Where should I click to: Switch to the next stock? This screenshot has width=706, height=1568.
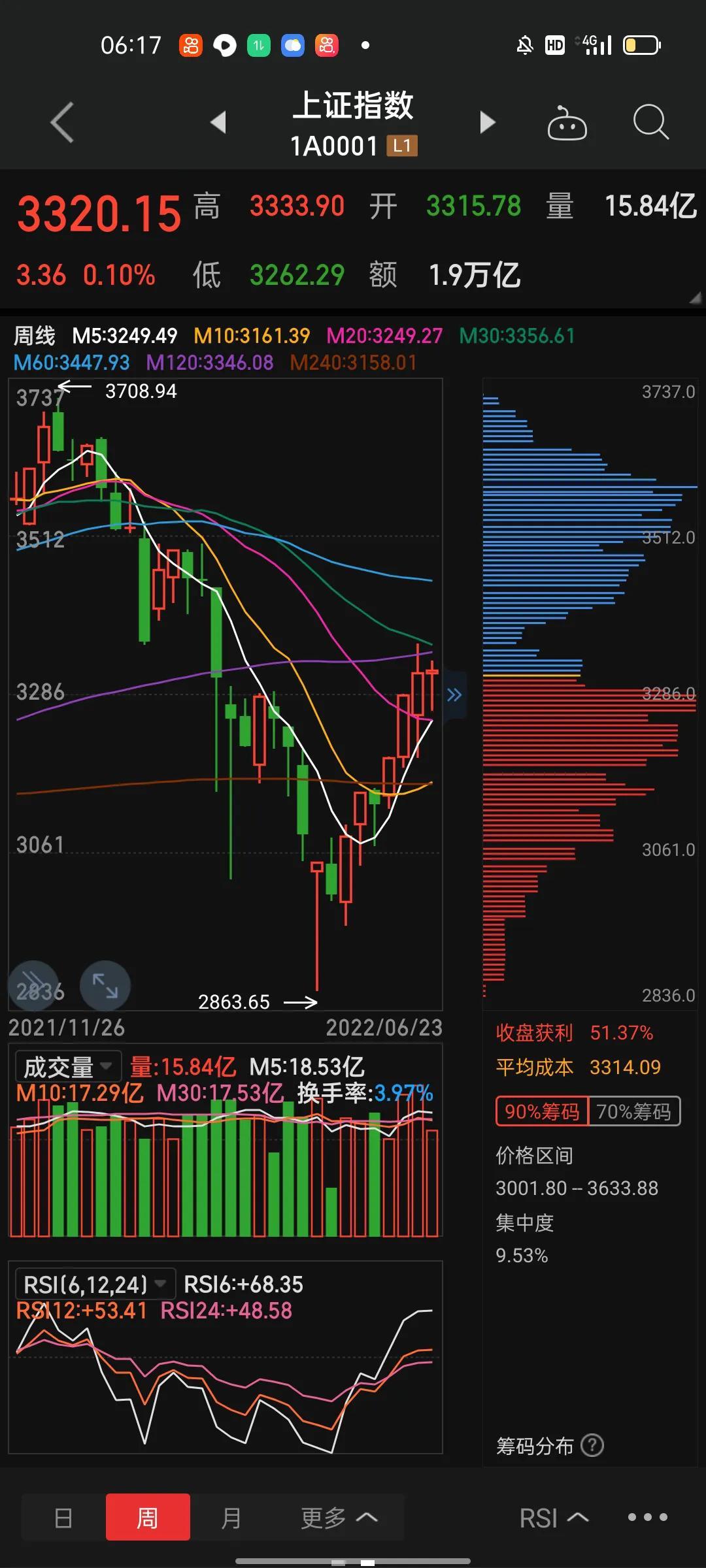click(x=488, y=122)
